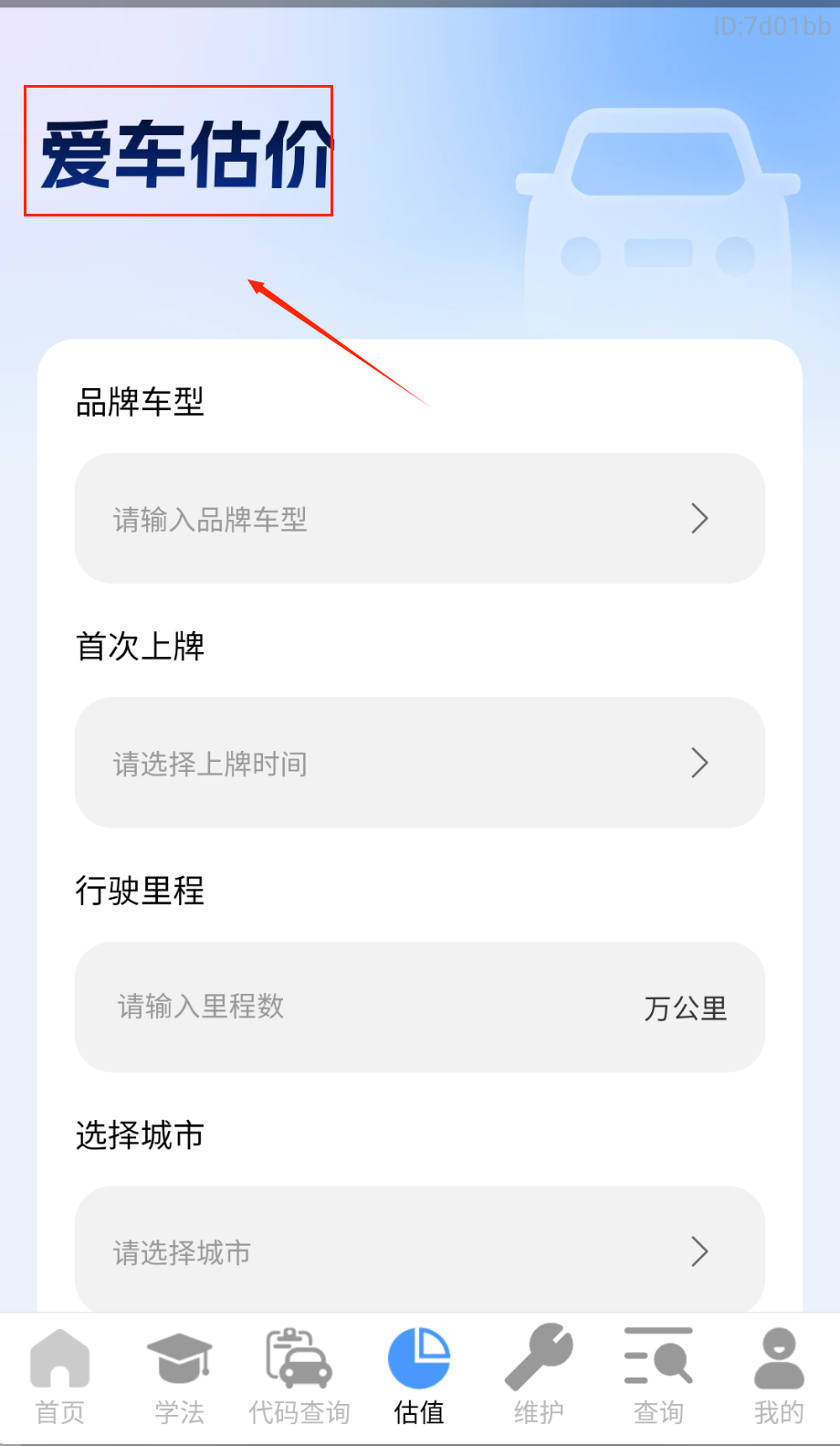Open the 查询 tab
840x1446 pixels.
tap(658, 1377)
